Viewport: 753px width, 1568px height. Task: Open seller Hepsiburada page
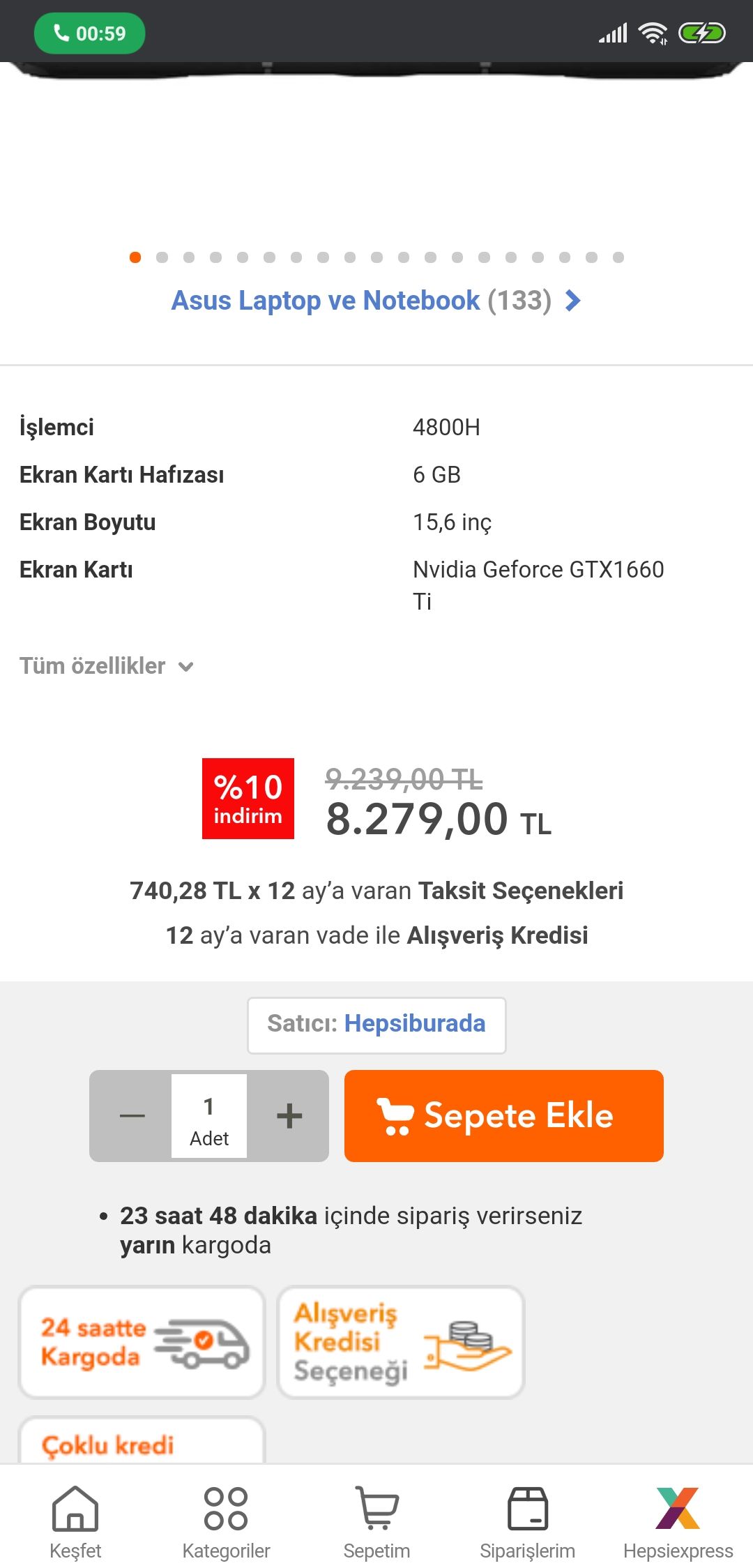point(414,1024)
